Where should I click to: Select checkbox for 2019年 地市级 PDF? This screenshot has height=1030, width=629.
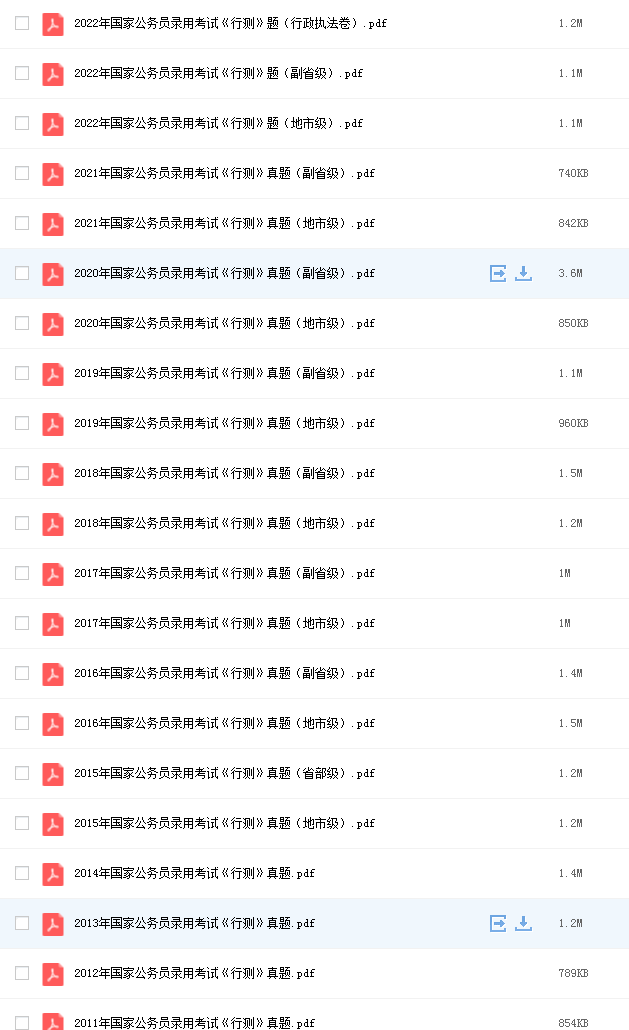tap(22, 423)
